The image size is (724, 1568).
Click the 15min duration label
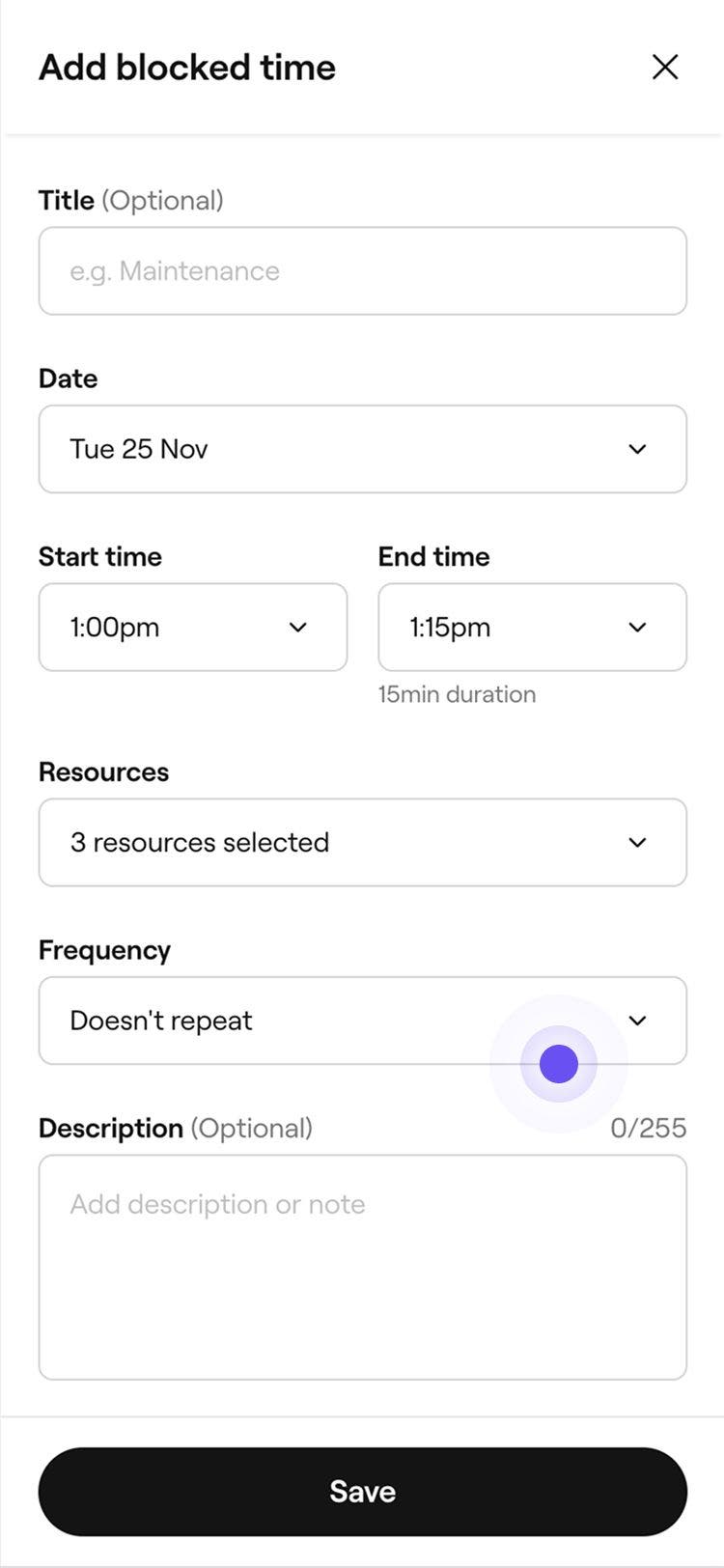(x=457, y=693)
